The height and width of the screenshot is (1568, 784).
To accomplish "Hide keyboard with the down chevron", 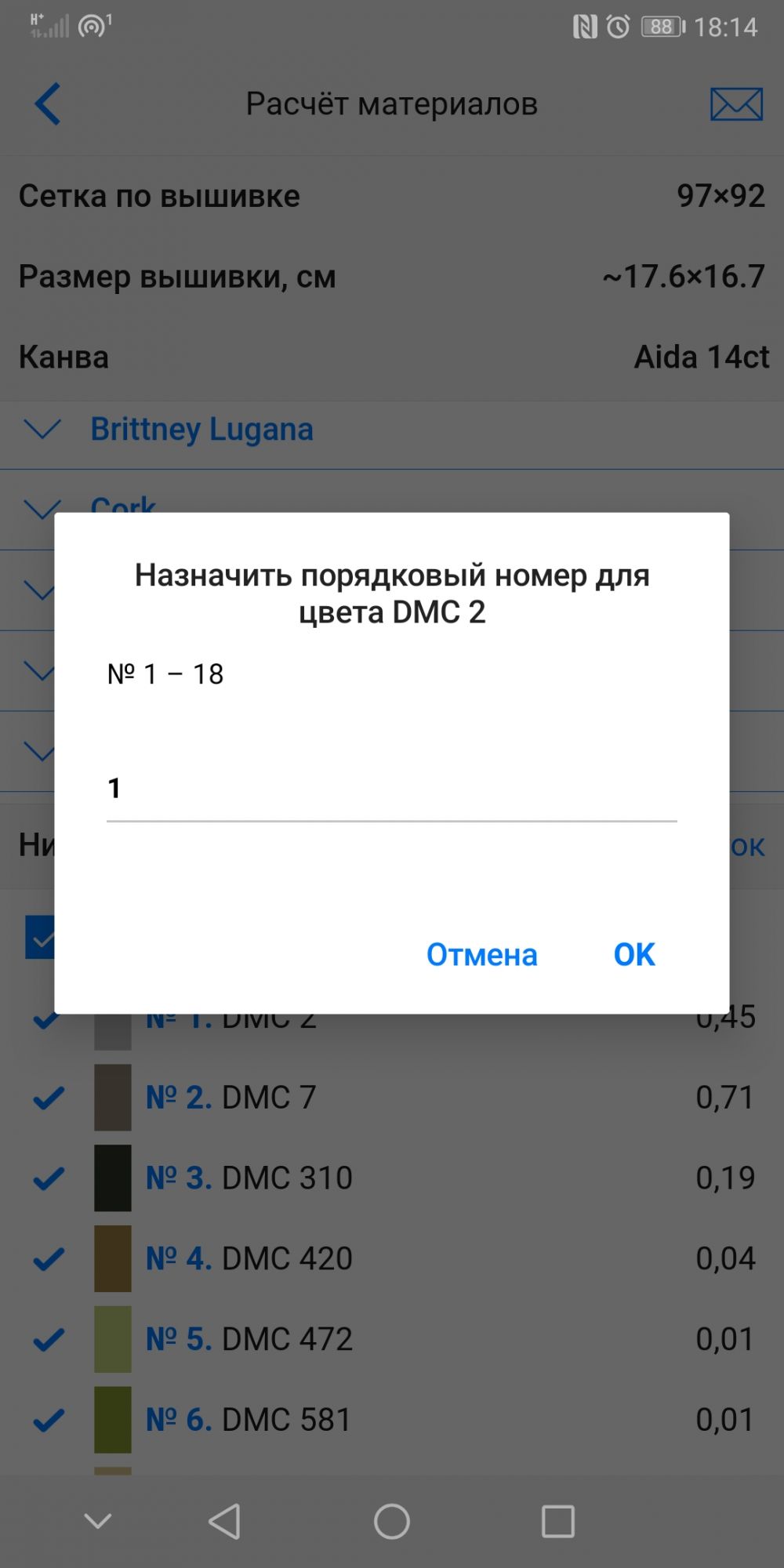I will pyautogui.click(x=98, y=1522).
